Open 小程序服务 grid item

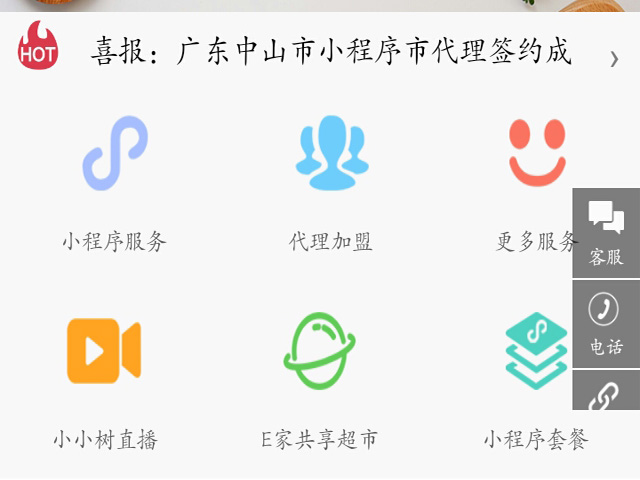coord(115,184)
